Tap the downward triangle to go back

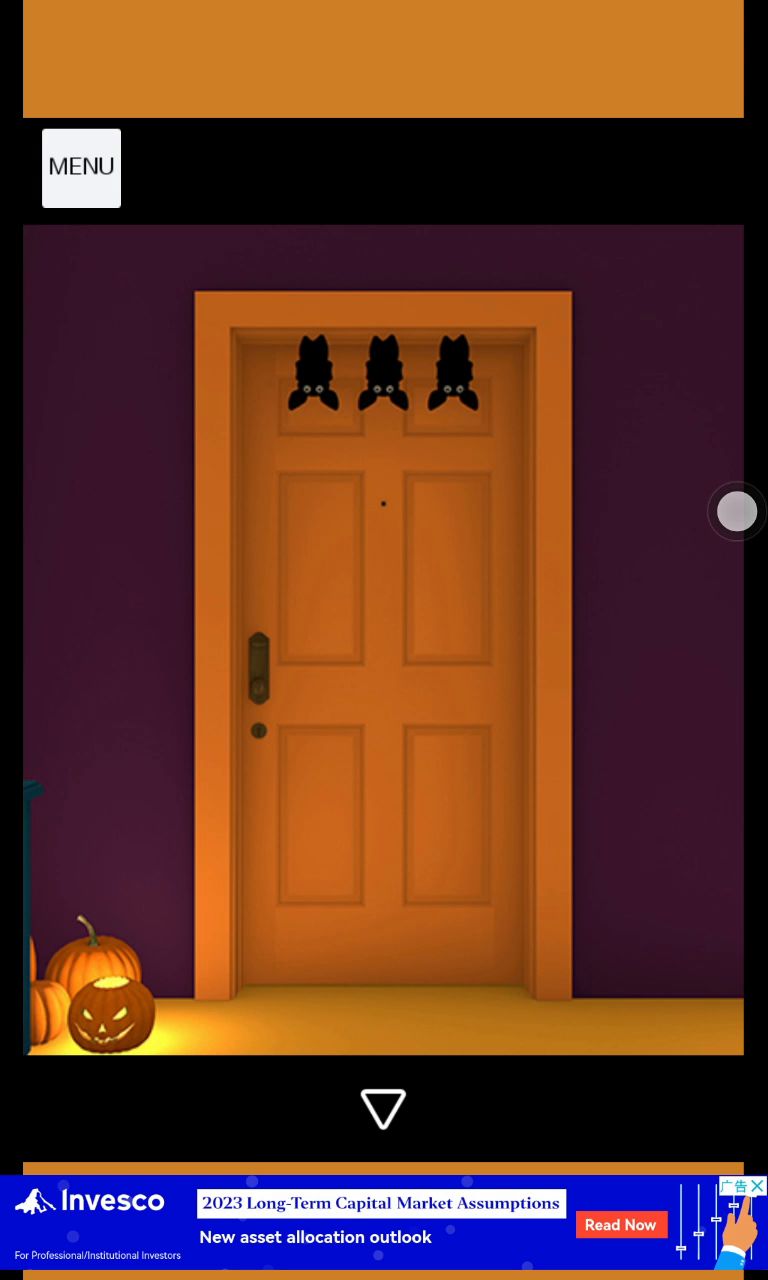383,1108
